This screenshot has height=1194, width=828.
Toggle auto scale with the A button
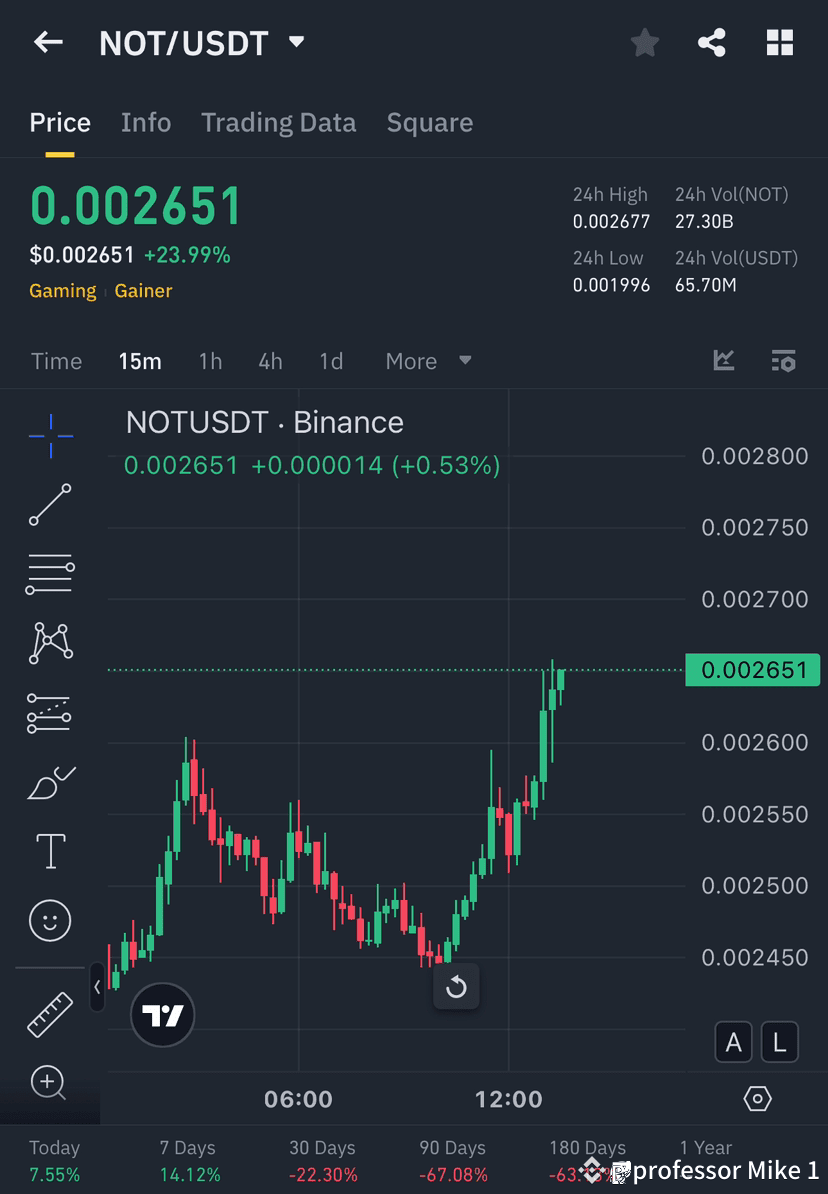[x=734, y=1042]
